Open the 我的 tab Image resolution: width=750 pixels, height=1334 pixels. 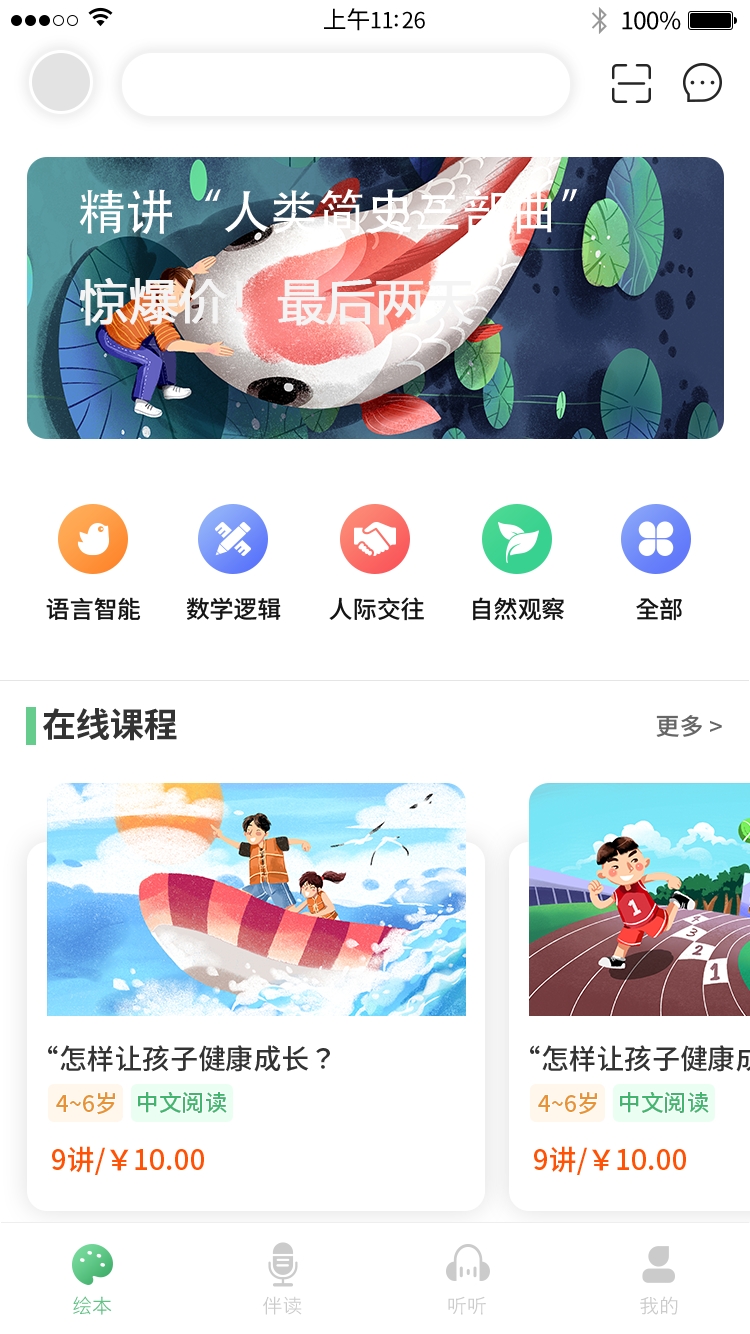pos(658,1280)
